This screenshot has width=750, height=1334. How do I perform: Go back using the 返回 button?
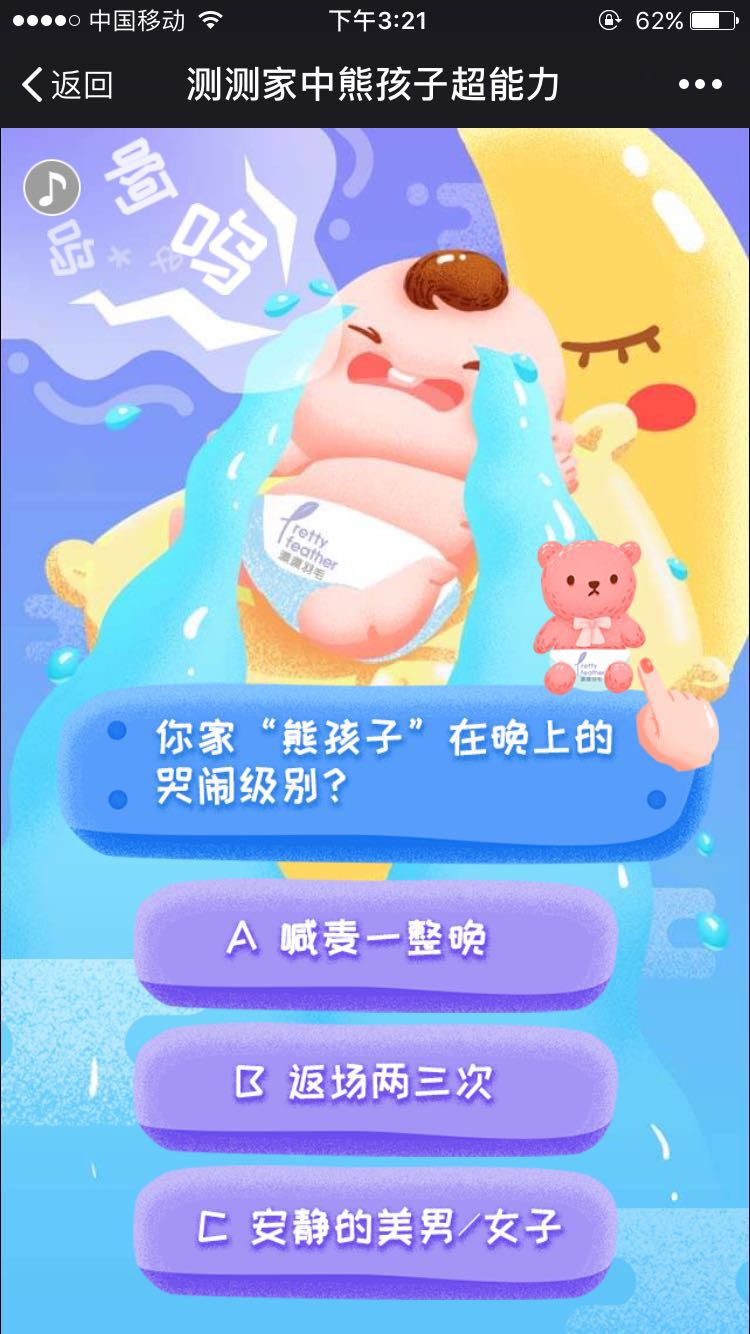(68, 85)
